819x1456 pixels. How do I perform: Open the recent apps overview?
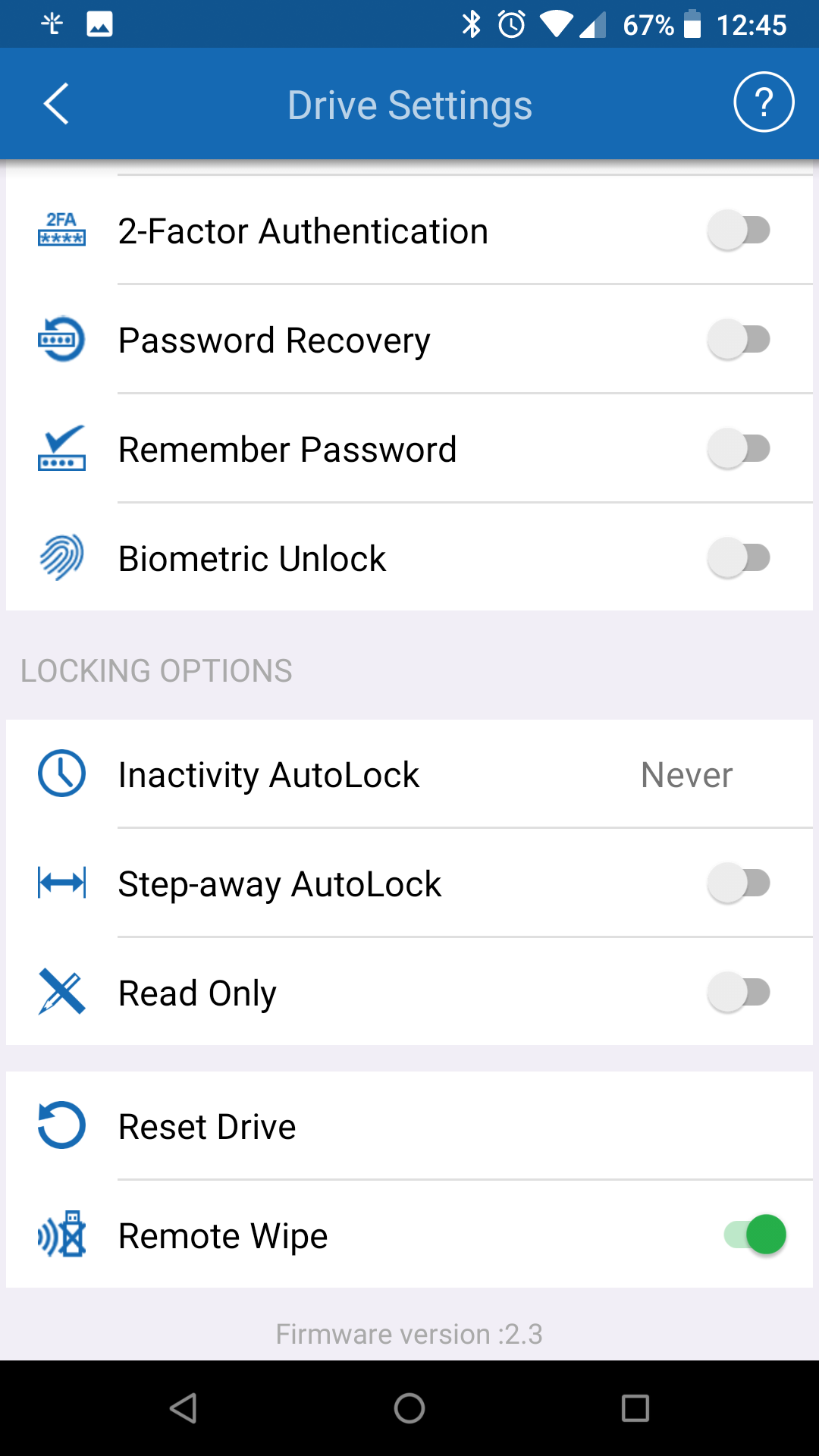(635, 1408)
